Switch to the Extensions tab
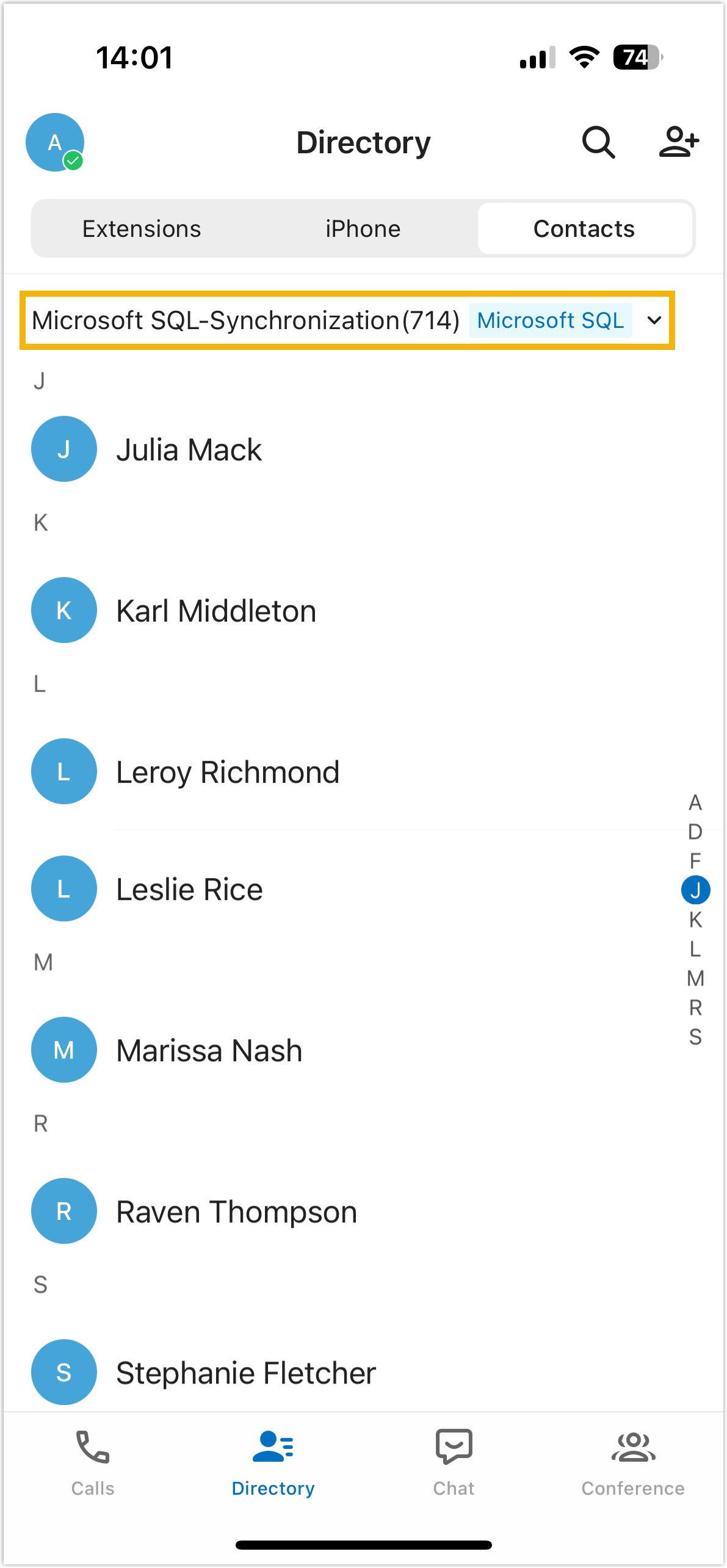Image resolution: width=727 pixels, height=1568 pixels. pos(142,229)
